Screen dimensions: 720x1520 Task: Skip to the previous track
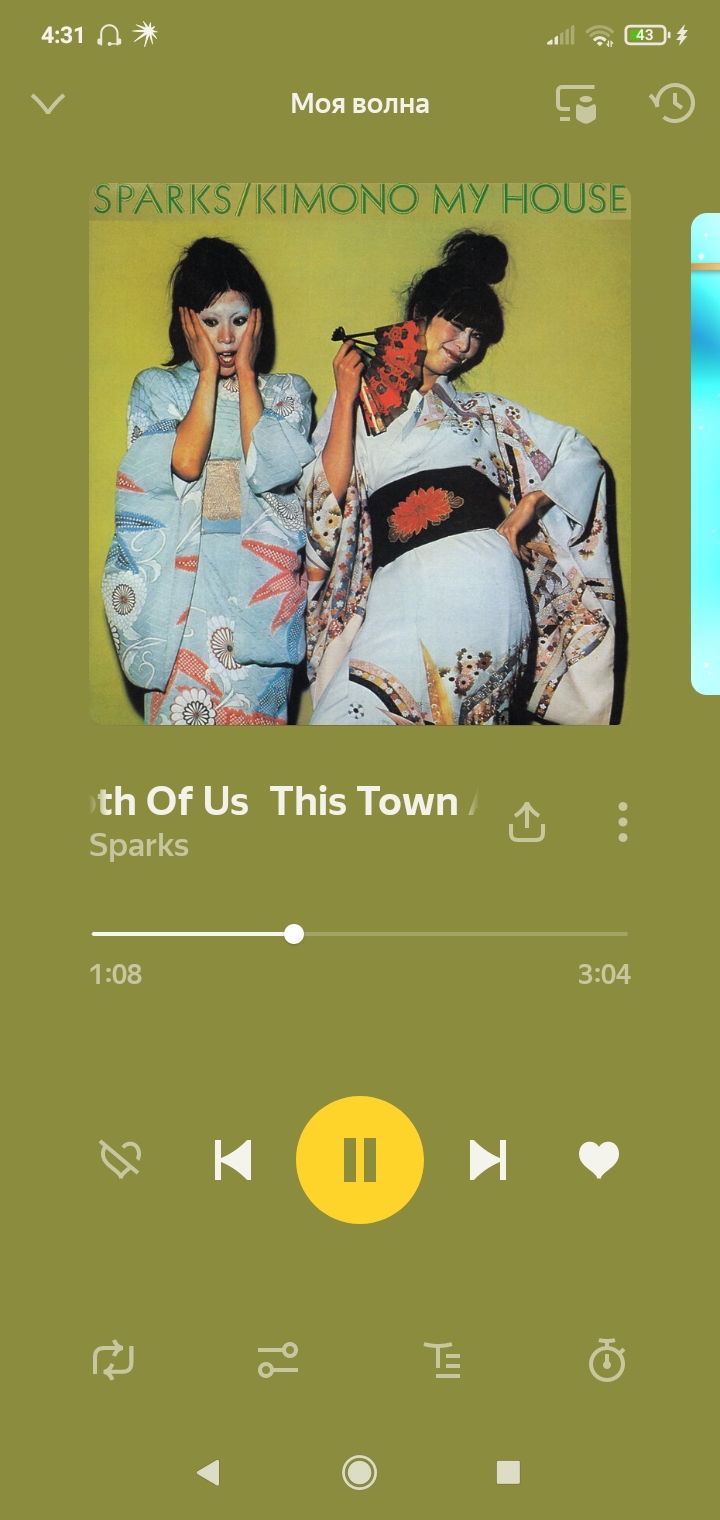click(x=233, y=1160)
